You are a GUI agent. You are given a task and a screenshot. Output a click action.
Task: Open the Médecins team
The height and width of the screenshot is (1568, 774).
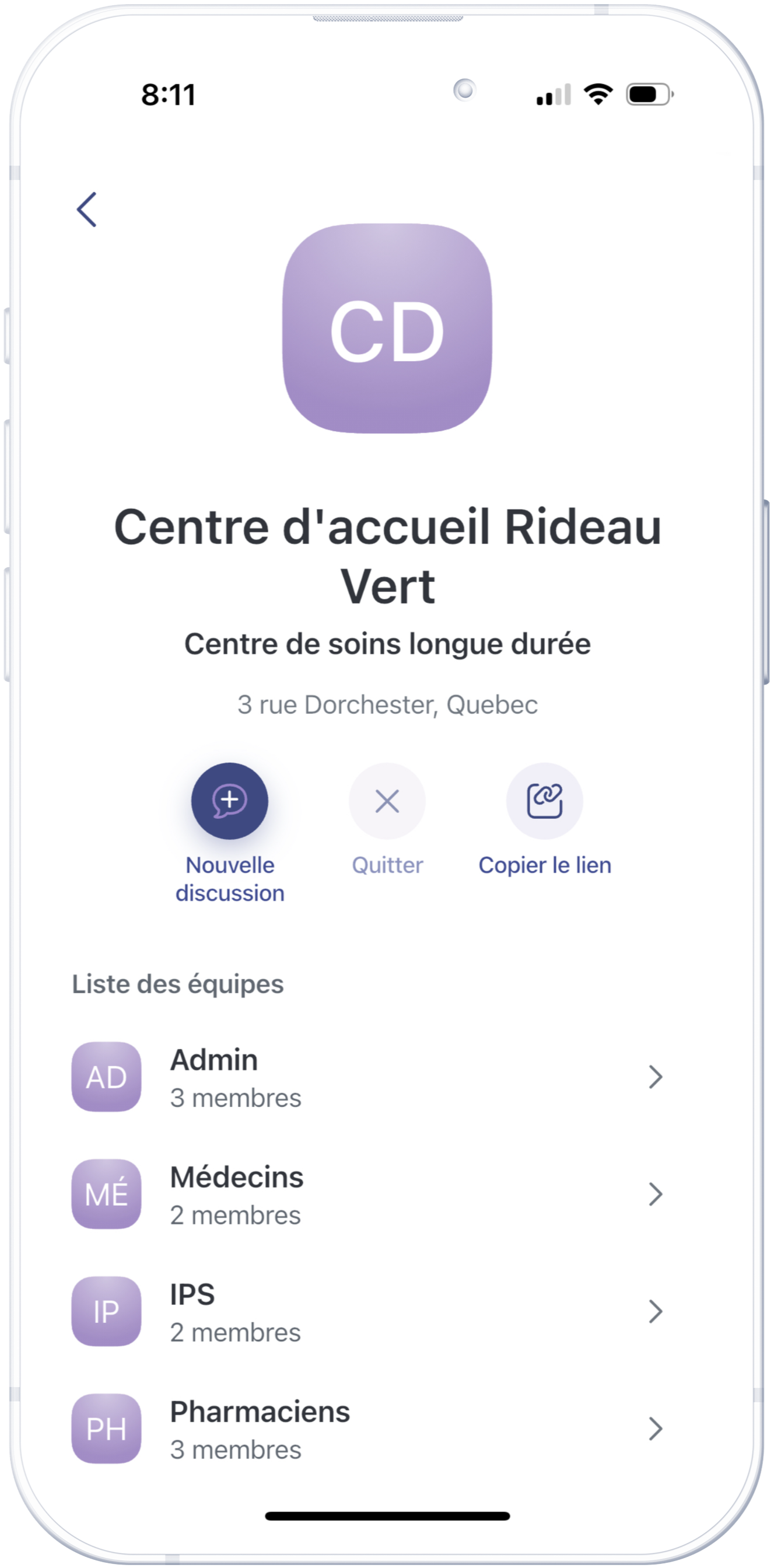pyautogui.click(x=366, y=1195)
